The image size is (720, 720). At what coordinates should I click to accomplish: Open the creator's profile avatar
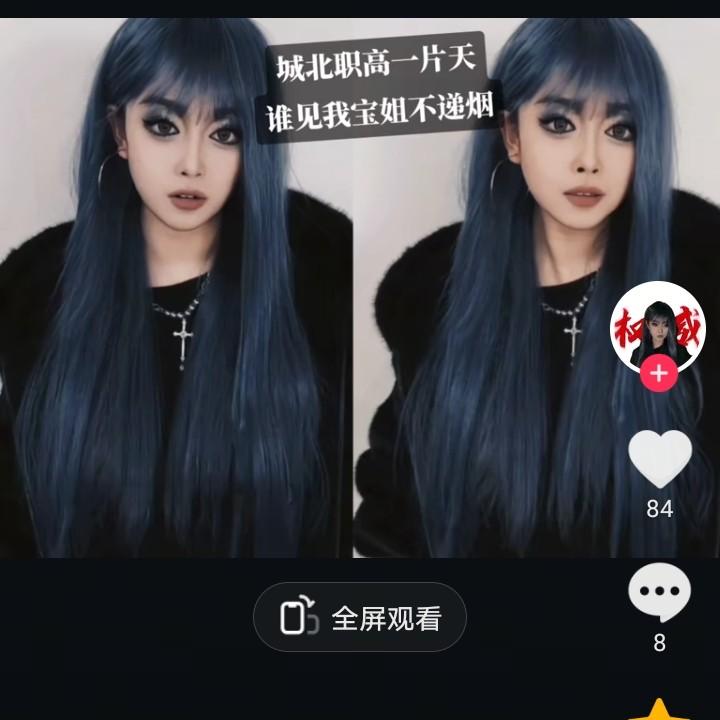(658, 326)
